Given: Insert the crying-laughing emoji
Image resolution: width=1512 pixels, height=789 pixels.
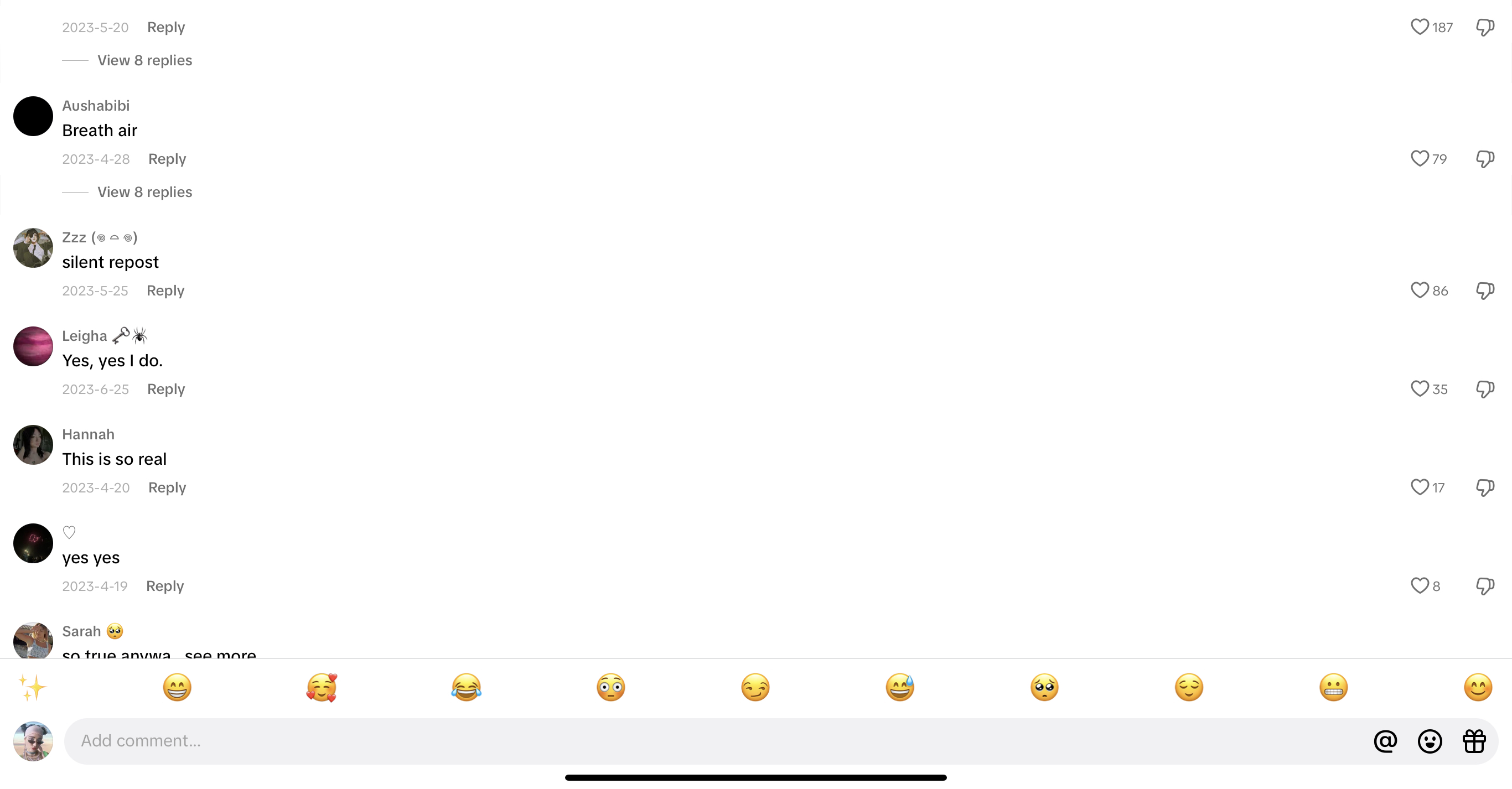Looking at the screenshot, I should [466, 688].
